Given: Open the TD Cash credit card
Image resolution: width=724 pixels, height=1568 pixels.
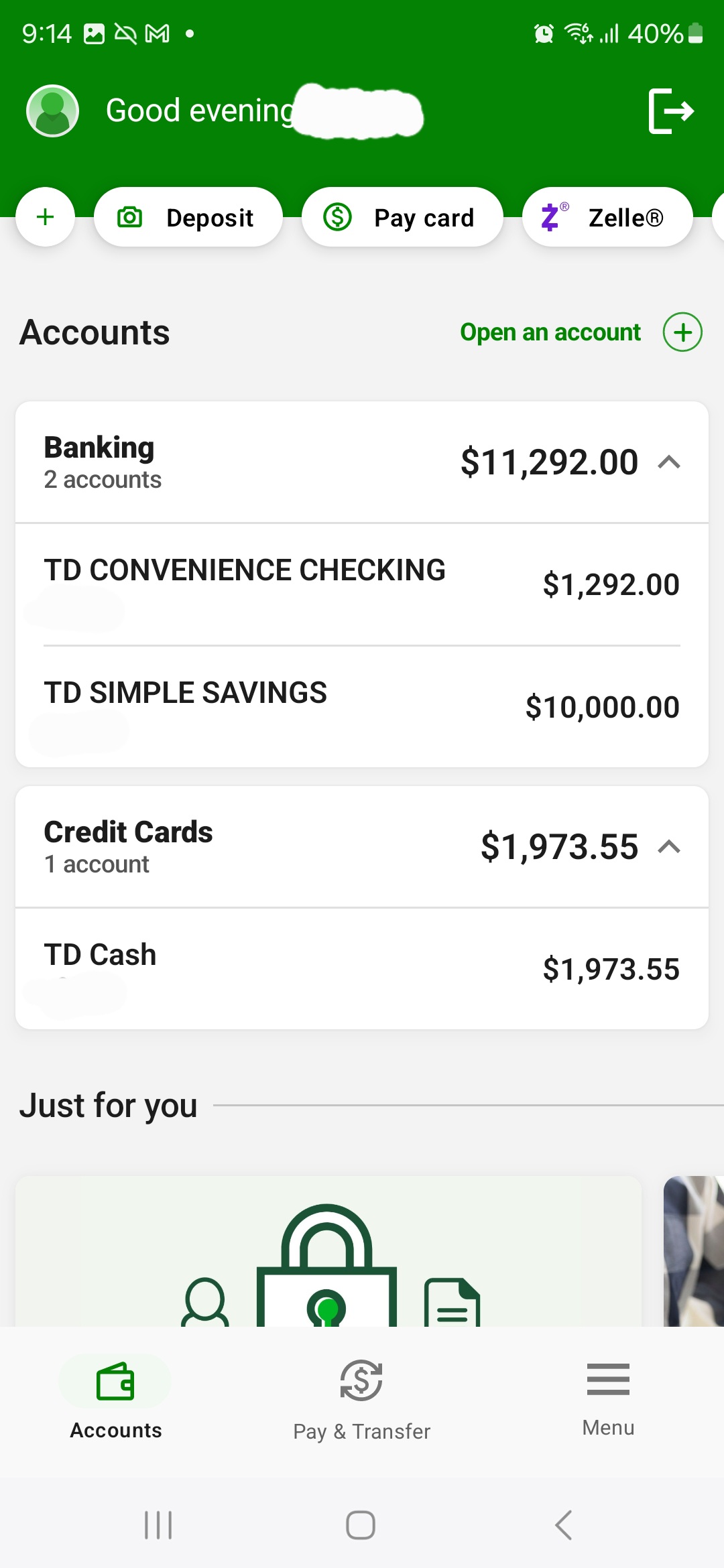Looking at the screenshot, I should (x=362, y=969).
